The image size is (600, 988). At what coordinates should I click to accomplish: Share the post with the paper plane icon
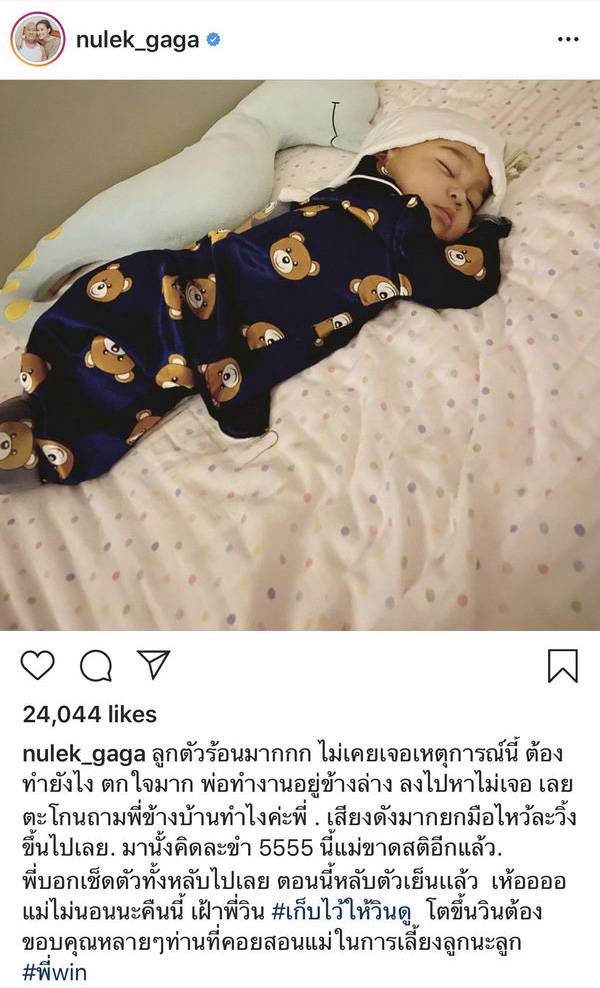[x=153, y=665]
